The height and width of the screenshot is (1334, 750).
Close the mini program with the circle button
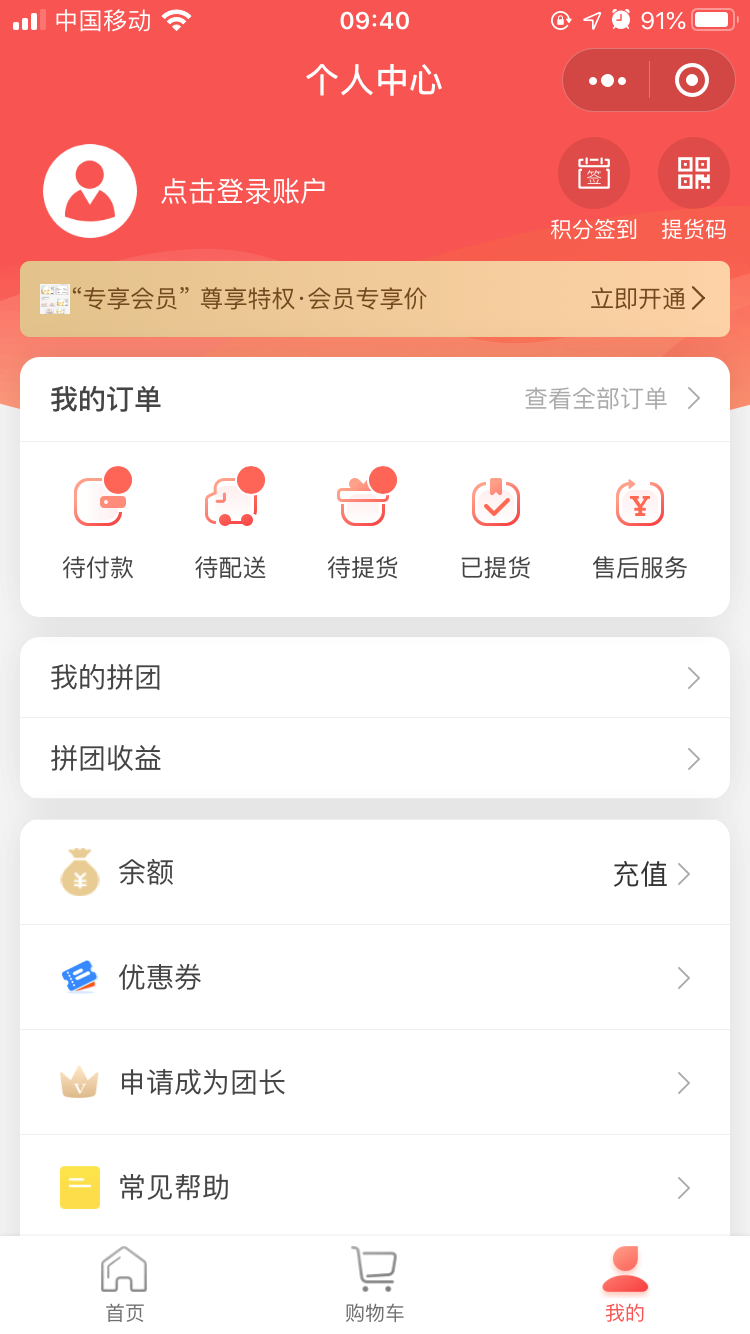pyautogui.click(x=692, y=80)
